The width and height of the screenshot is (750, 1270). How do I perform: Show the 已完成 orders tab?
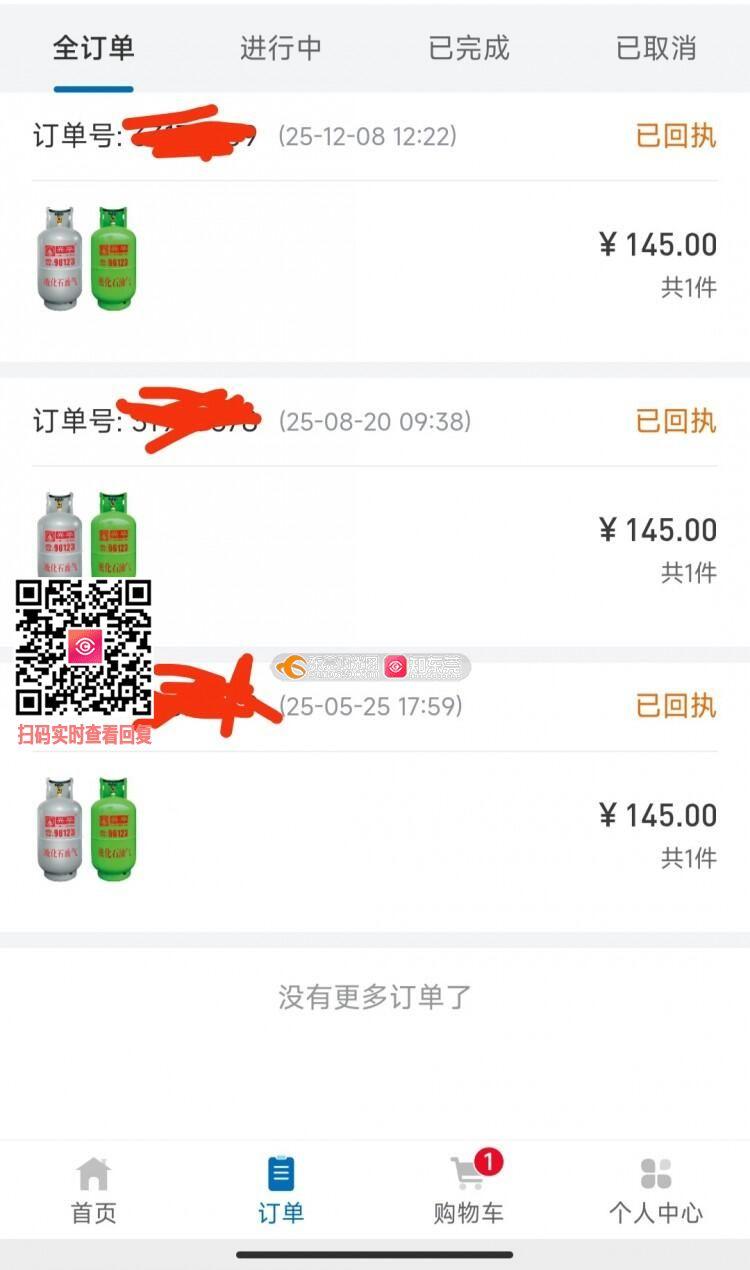pyautogui.click(x=469, y=48)
